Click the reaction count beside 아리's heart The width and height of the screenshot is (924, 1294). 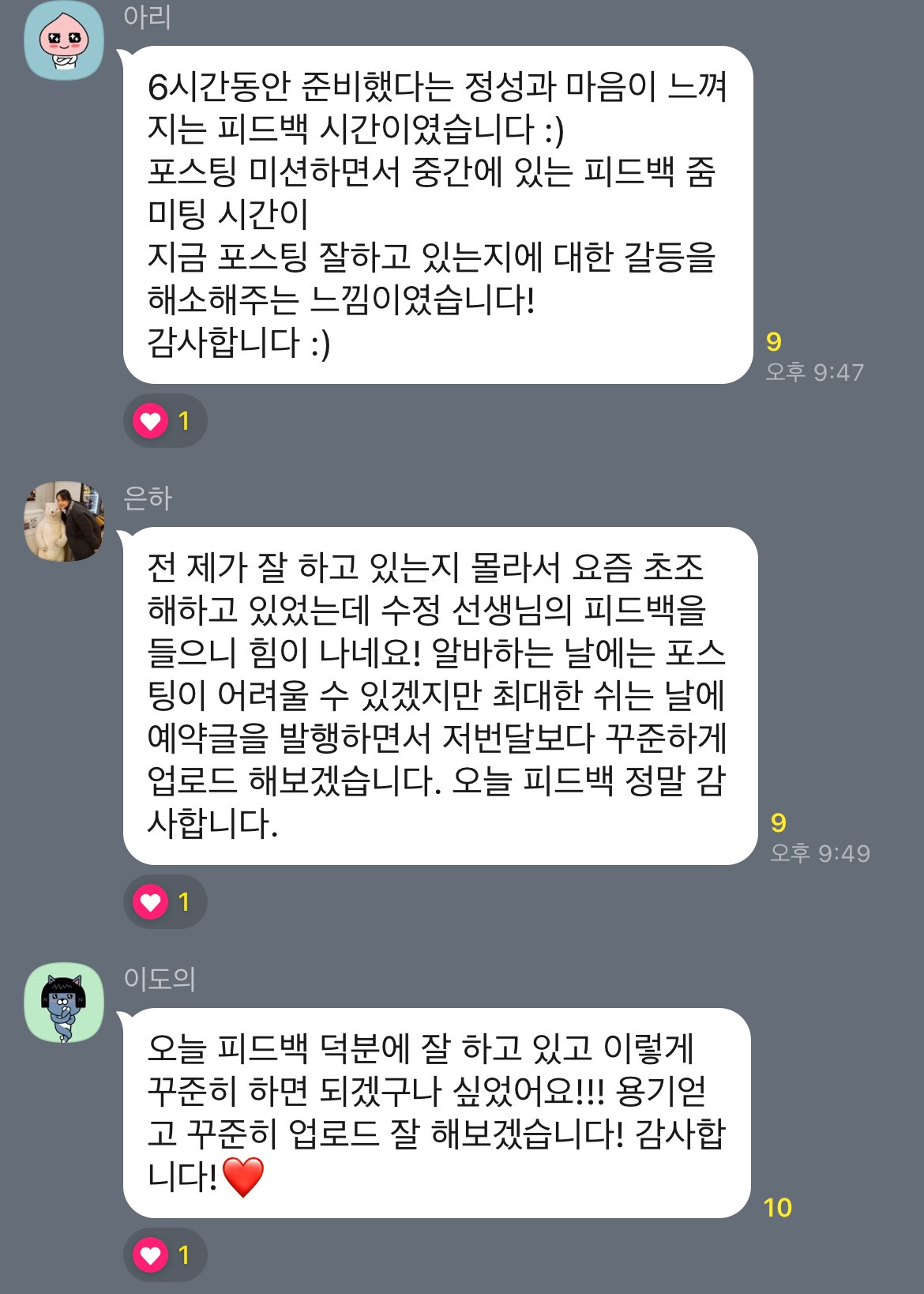[183, 421]
